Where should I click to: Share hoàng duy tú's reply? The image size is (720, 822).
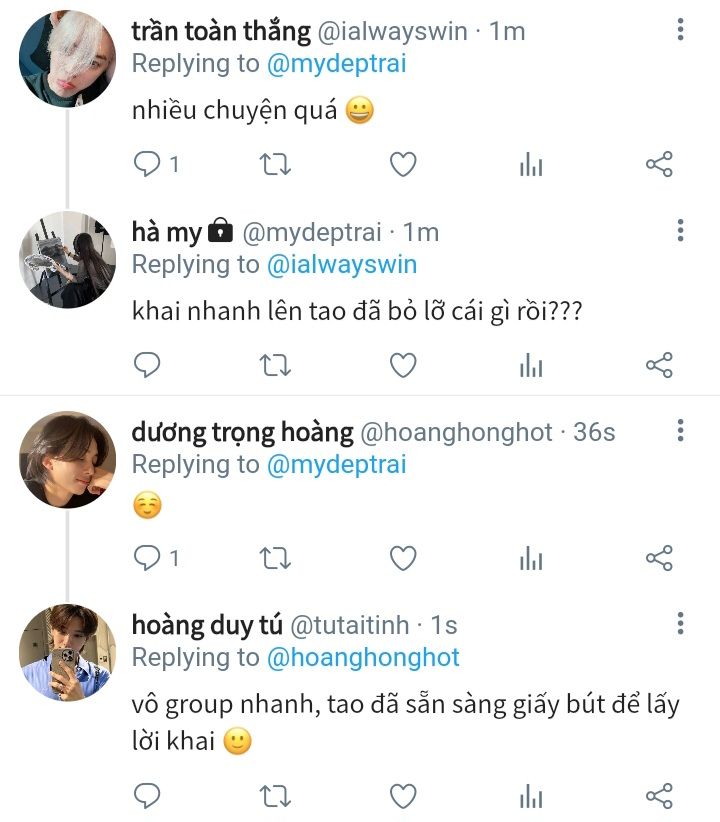(x=659, y=796)
